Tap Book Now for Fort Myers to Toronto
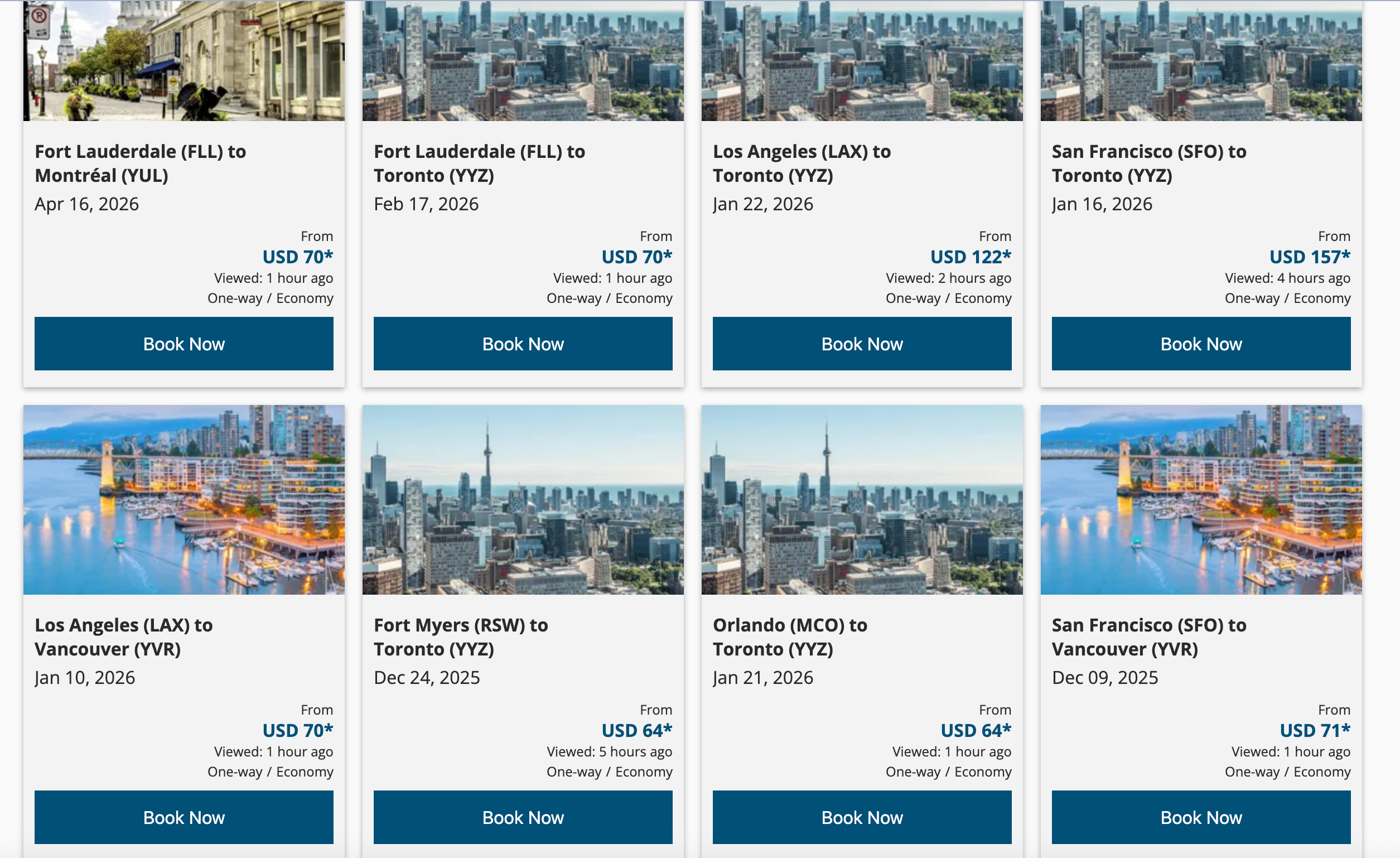 pyautogui.click(x=523, y=817)
